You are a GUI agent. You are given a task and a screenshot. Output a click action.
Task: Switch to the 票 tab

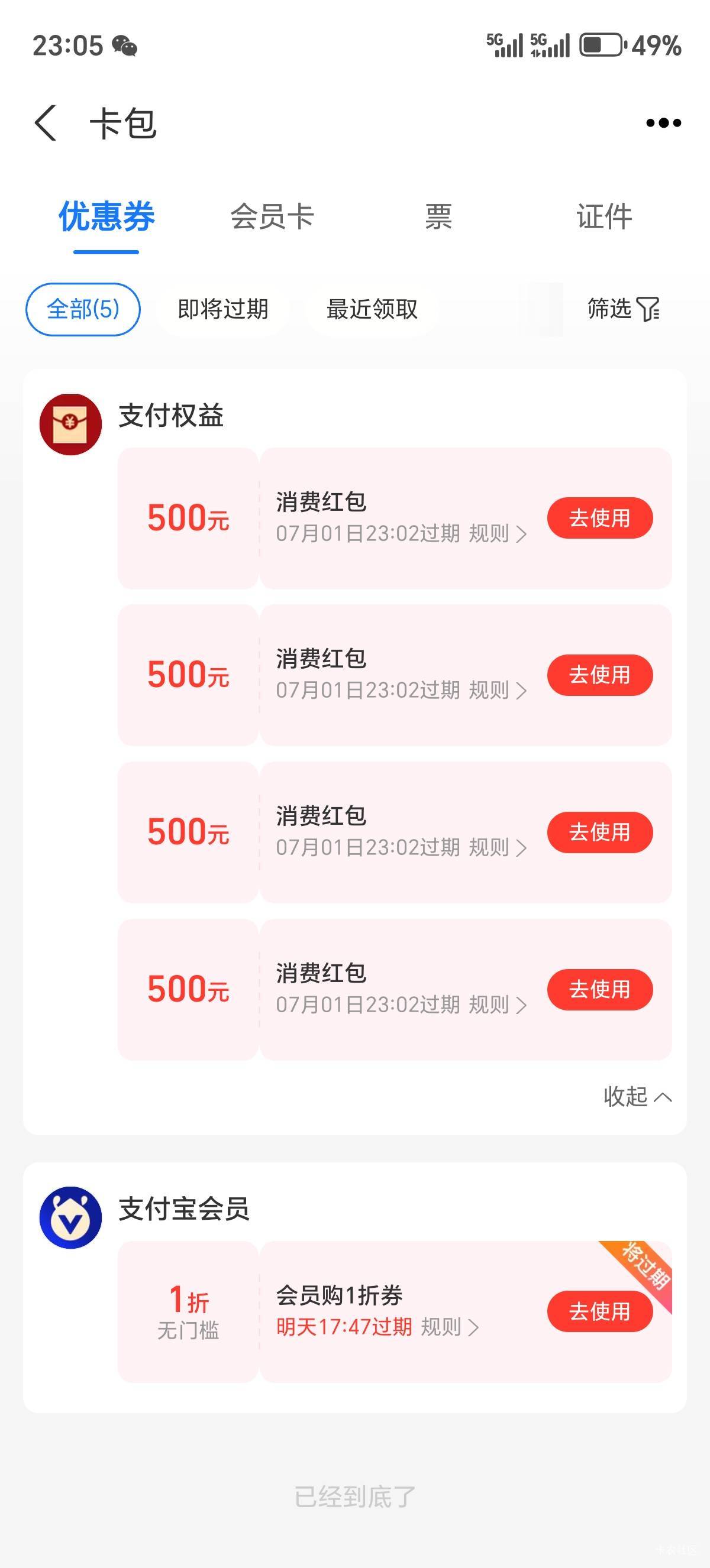[x=438, y=217]
